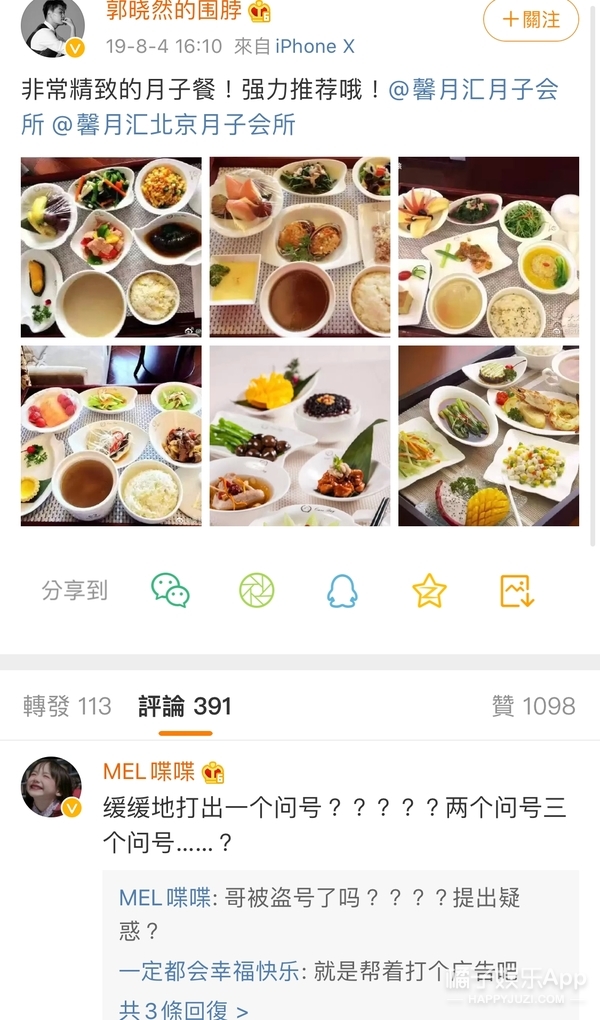The height and width of the screenshot is (1020, 600).
Task: Open the last photo with the sliced mango
Action: tap(488, 436)
